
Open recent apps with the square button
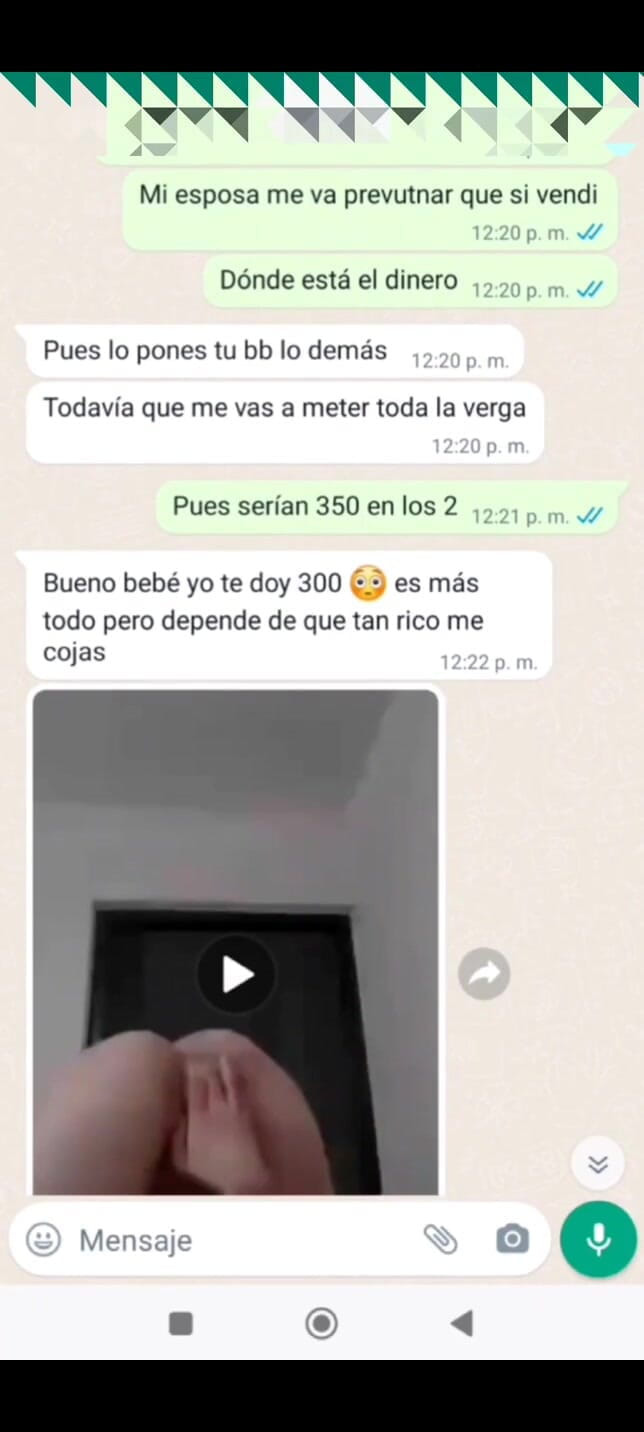[181, 1324]
